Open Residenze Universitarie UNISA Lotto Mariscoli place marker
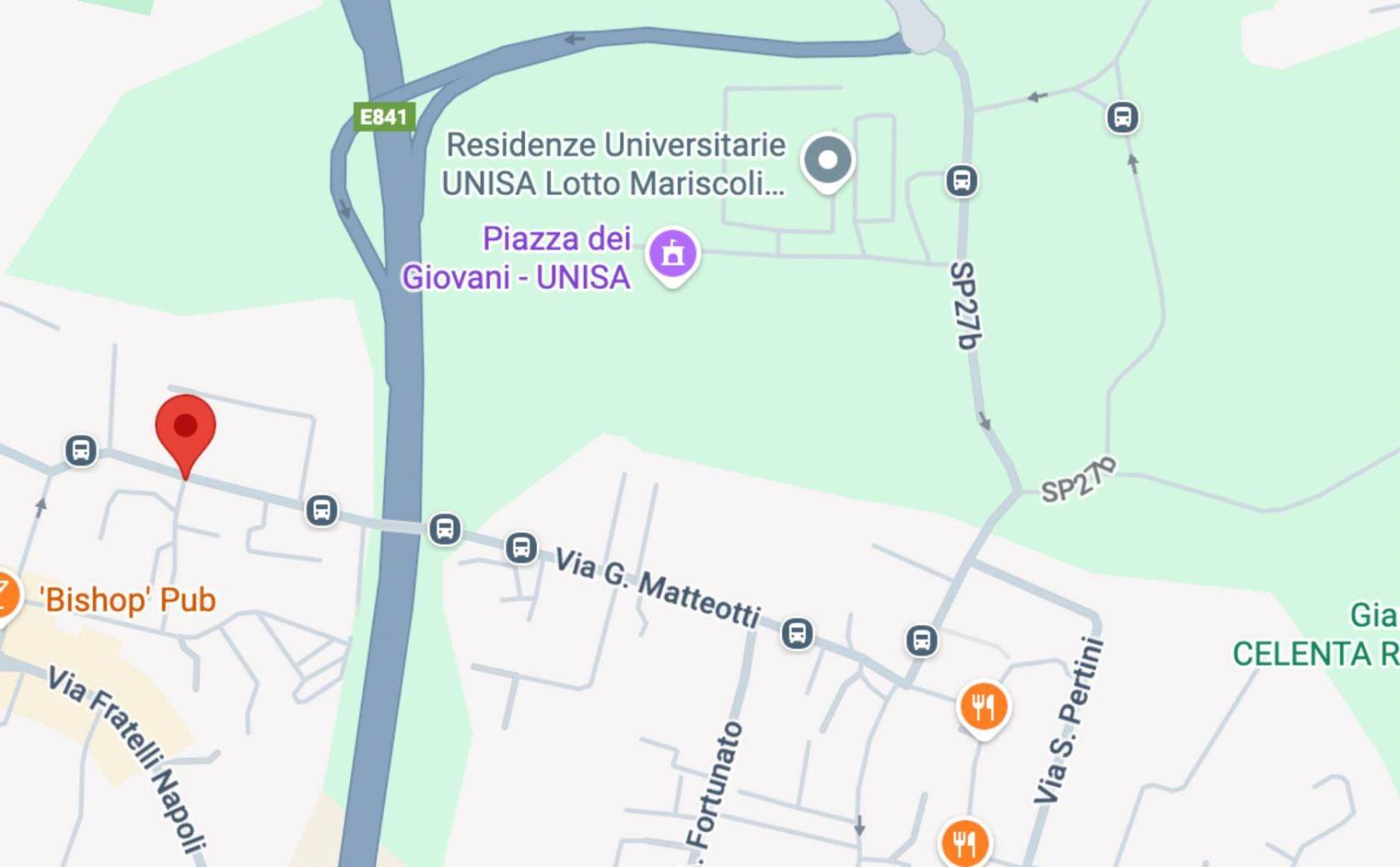 [x=827, y=161]
